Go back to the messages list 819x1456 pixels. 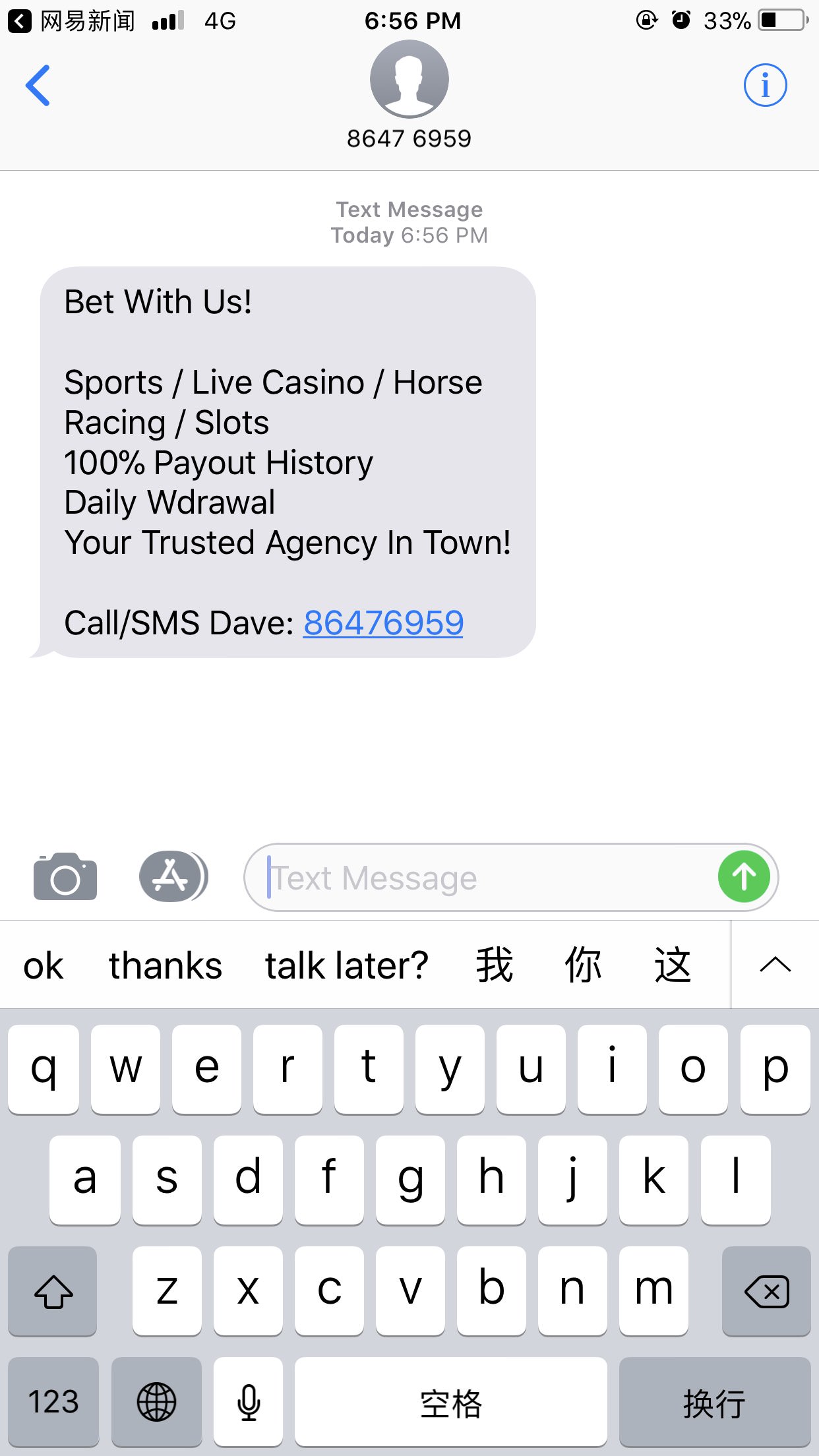(38, 85)
